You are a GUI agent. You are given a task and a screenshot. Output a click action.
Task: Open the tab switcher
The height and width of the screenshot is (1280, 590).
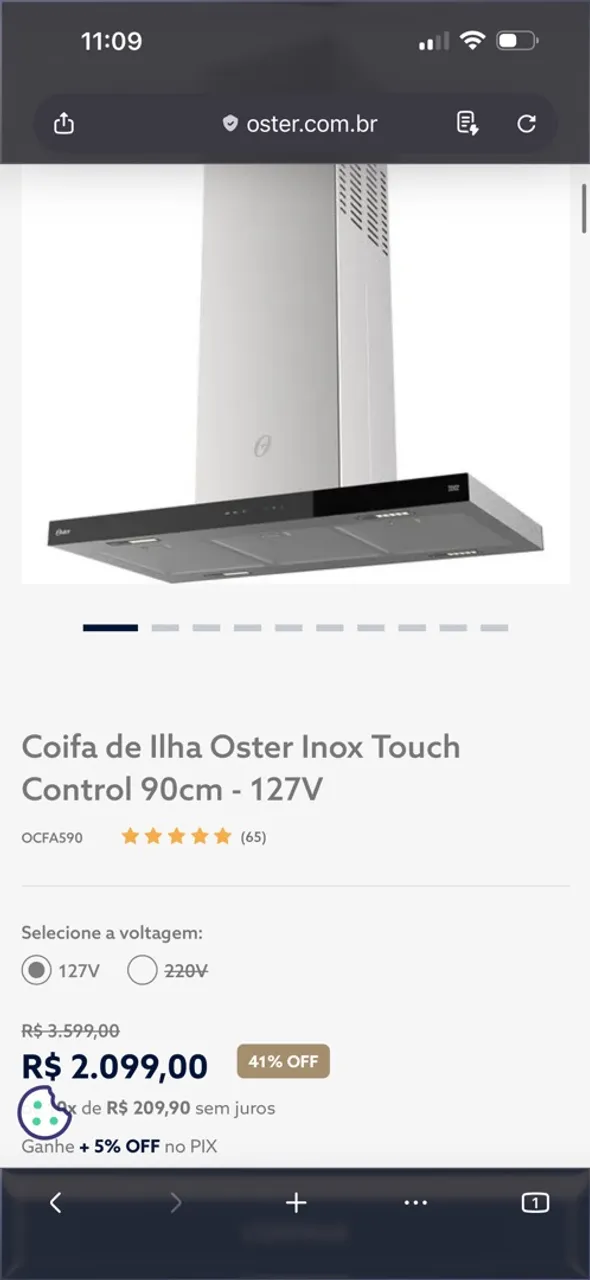click(x=535, y=1203)
